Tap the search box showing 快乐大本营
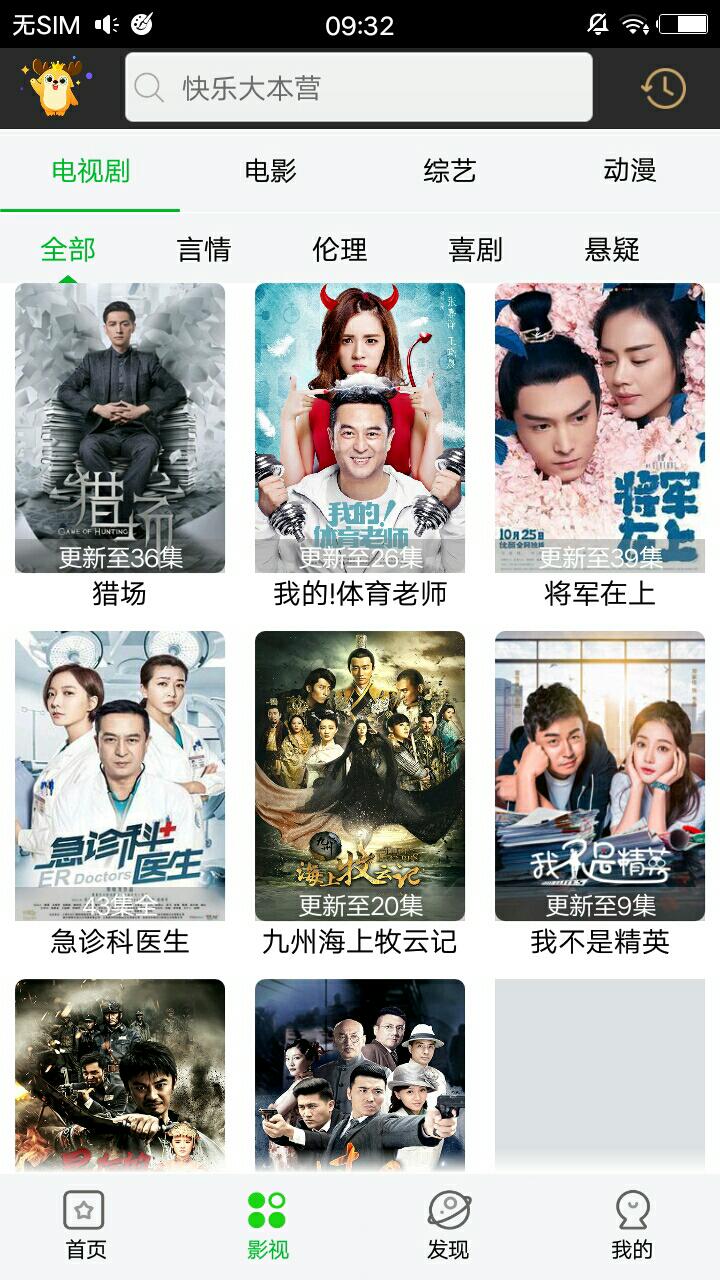 (358, 88)
